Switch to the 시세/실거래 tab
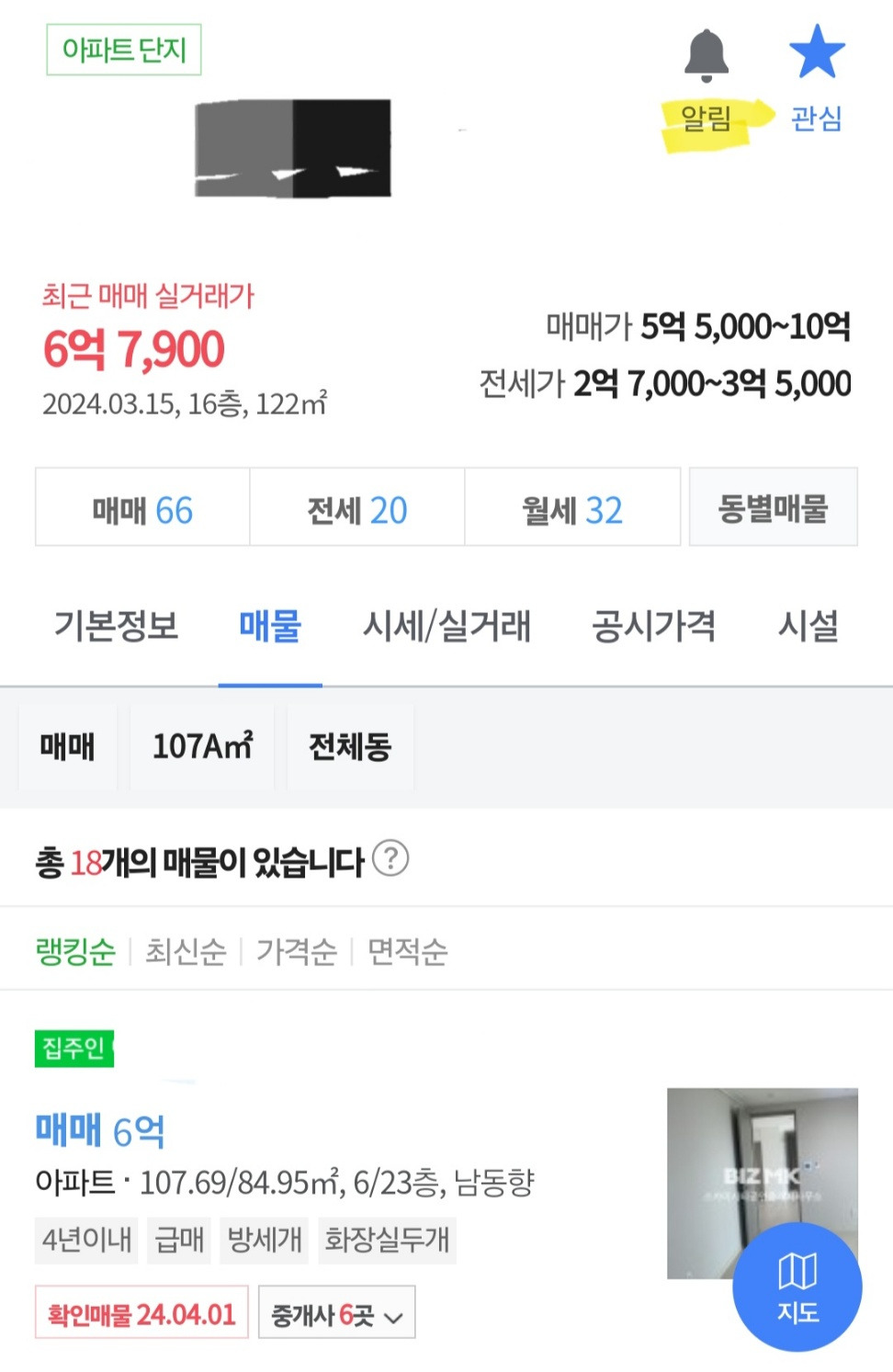Image resolution: width=893 pixels, height=1372 pixels. point(447,626)
